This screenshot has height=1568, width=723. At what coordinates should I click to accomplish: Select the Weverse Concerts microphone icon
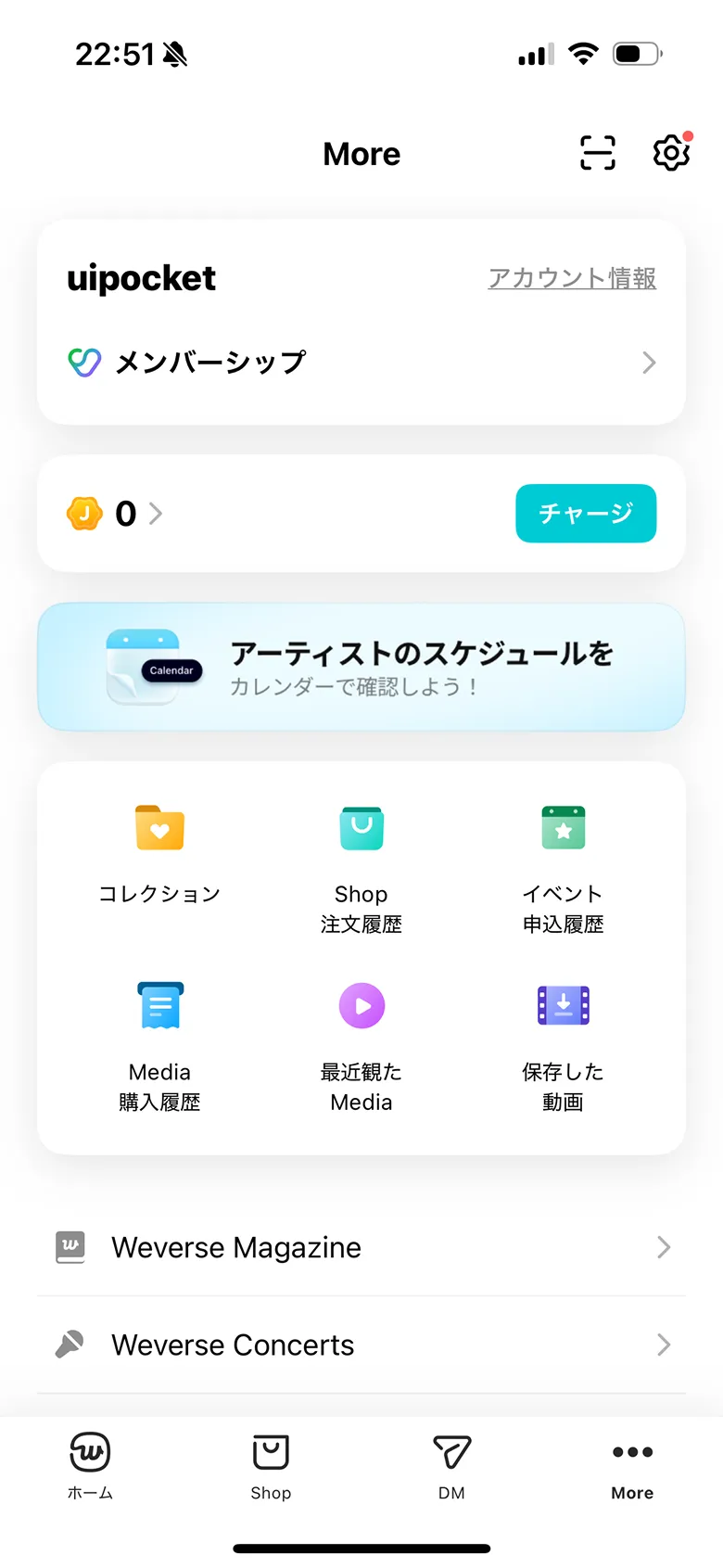pyautogui.click(x=70, y=1345)
